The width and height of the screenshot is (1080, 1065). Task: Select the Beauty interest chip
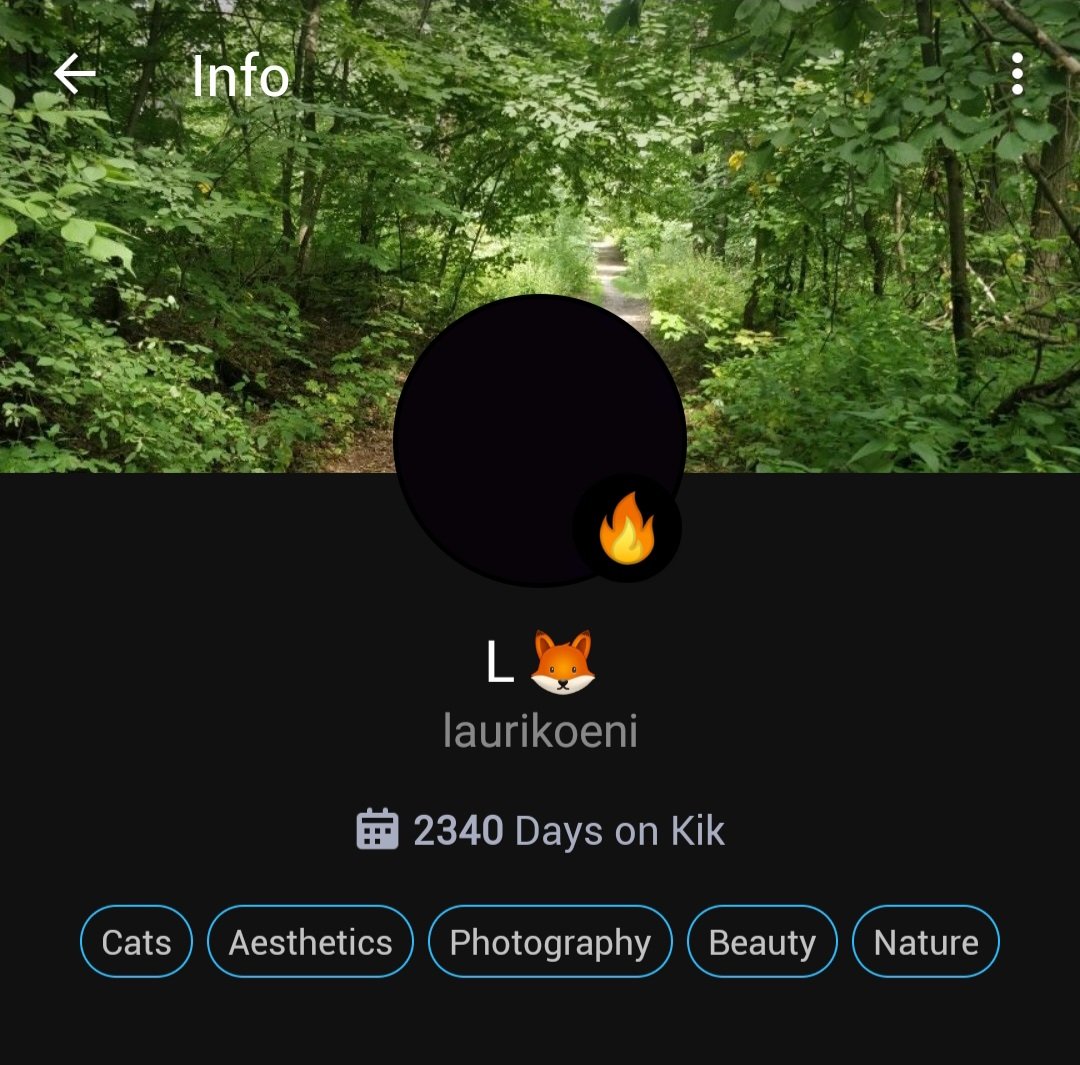point(762,942)
